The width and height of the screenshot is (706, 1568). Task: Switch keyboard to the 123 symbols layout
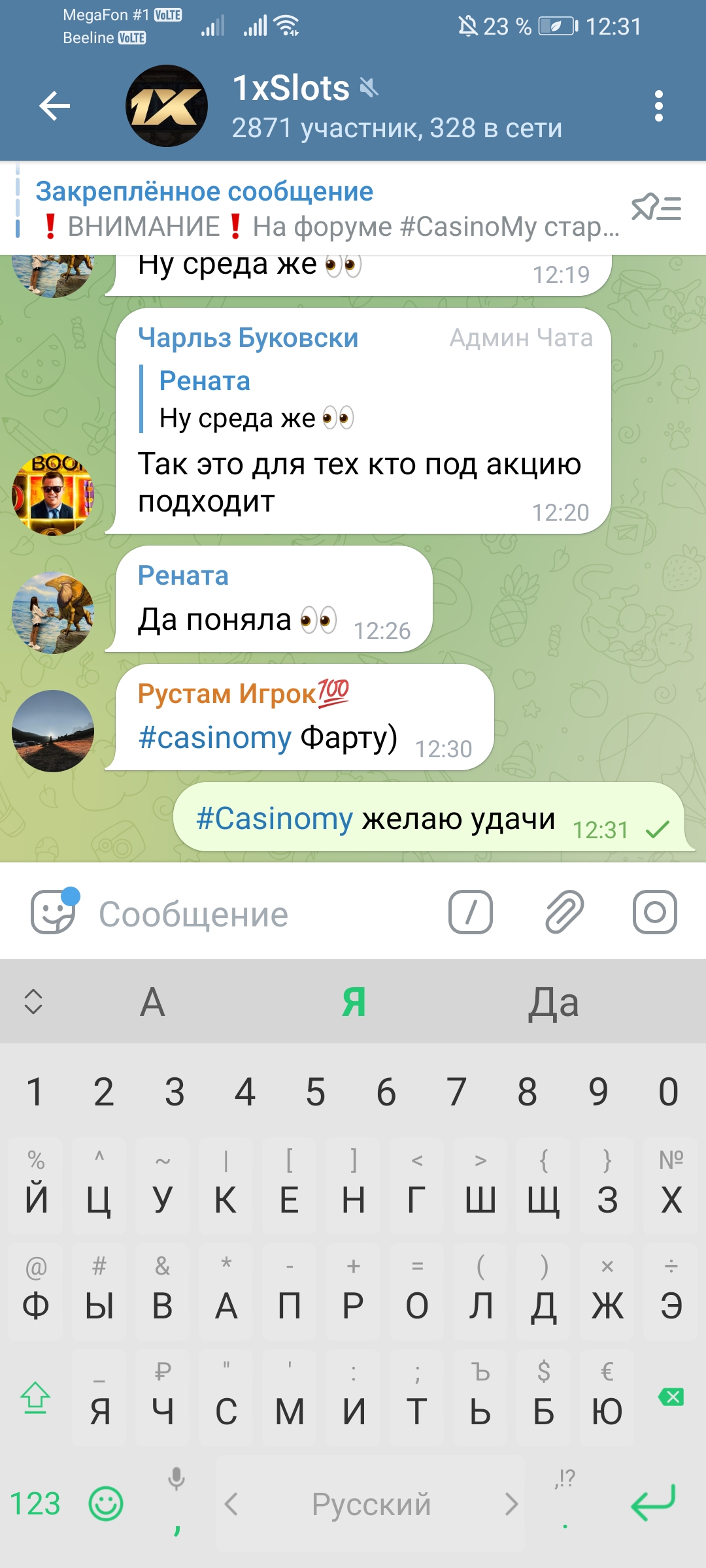35,1504
